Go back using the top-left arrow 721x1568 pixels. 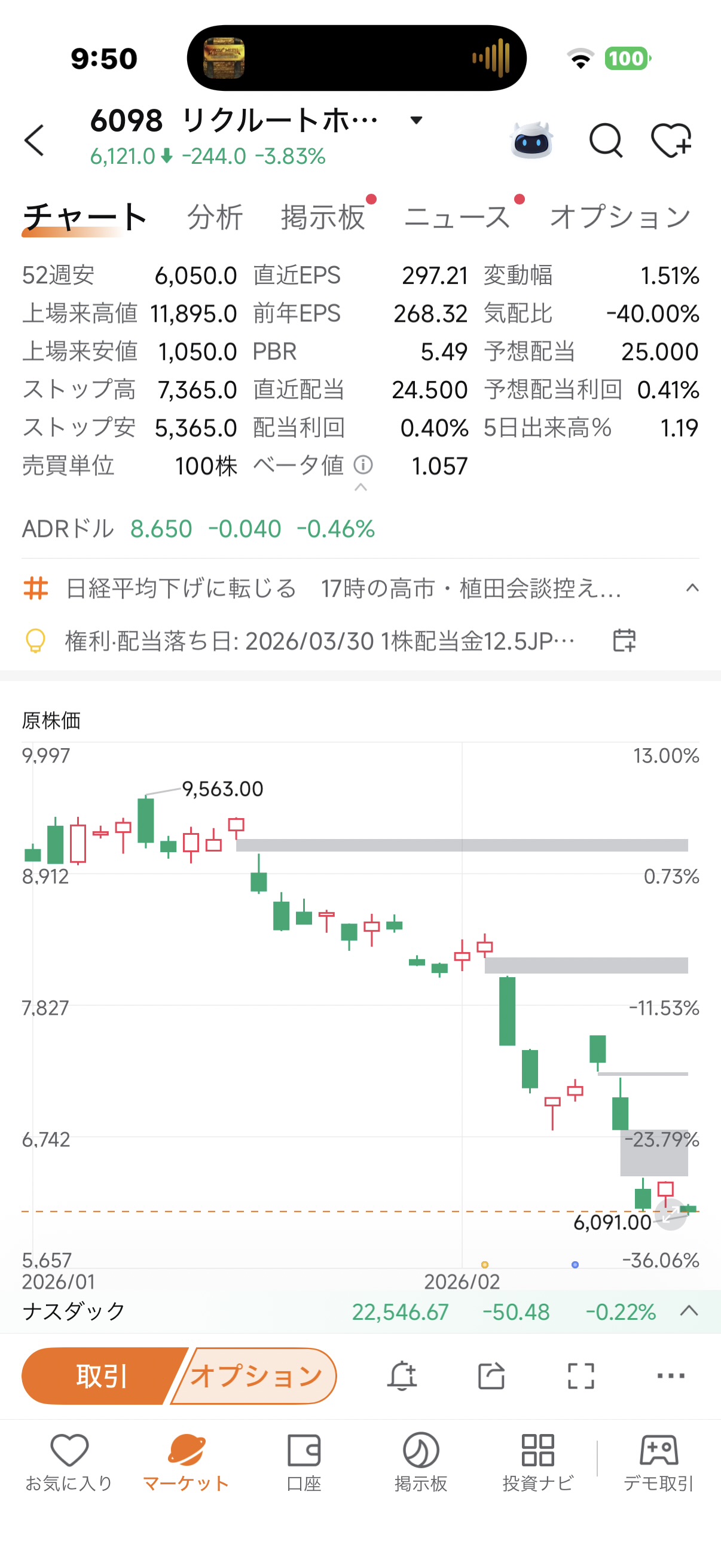(35, 141)
